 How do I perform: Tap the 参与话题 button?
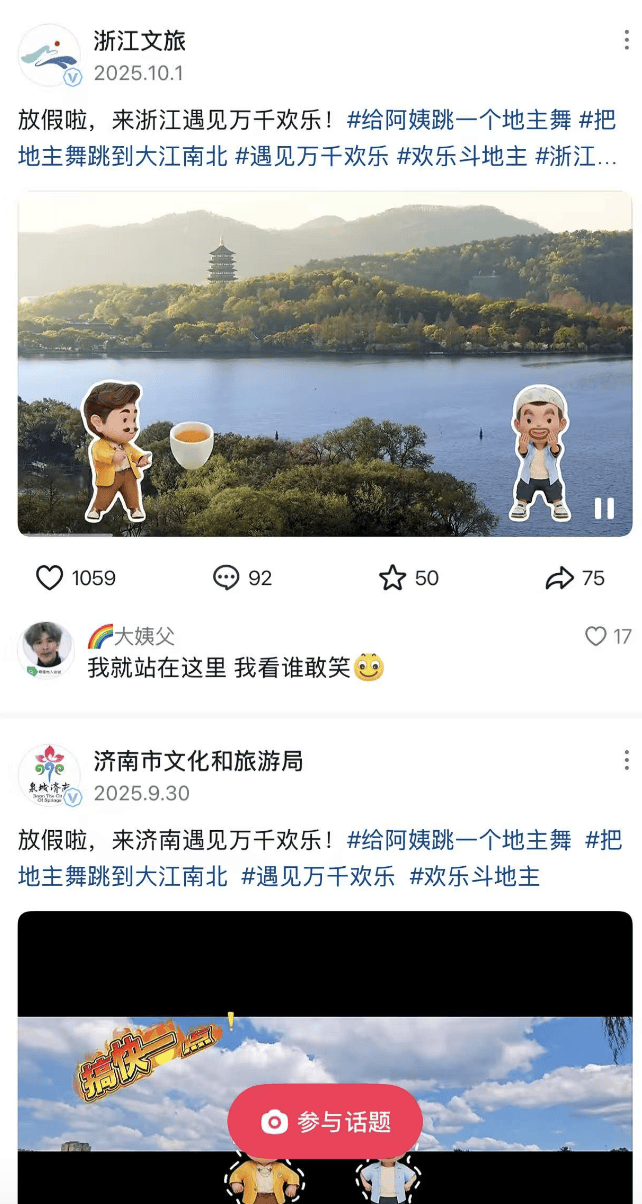pos(325,1121)
